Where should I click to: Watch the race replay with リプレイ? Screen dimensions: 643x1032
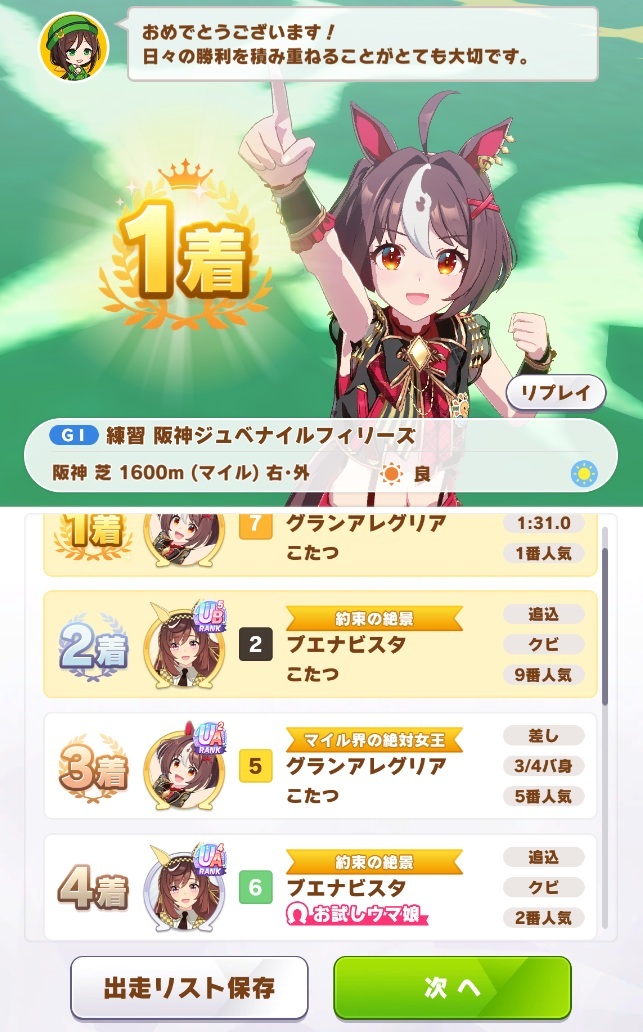pos(555,392)
